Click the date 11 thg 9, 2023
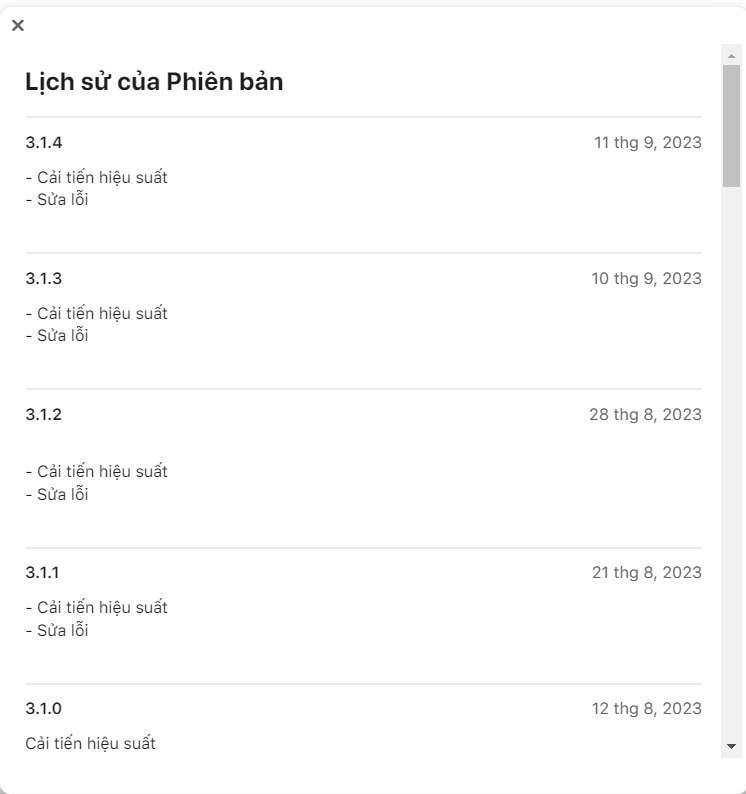Viewport: 746px width, 794px height. [648, 142]
